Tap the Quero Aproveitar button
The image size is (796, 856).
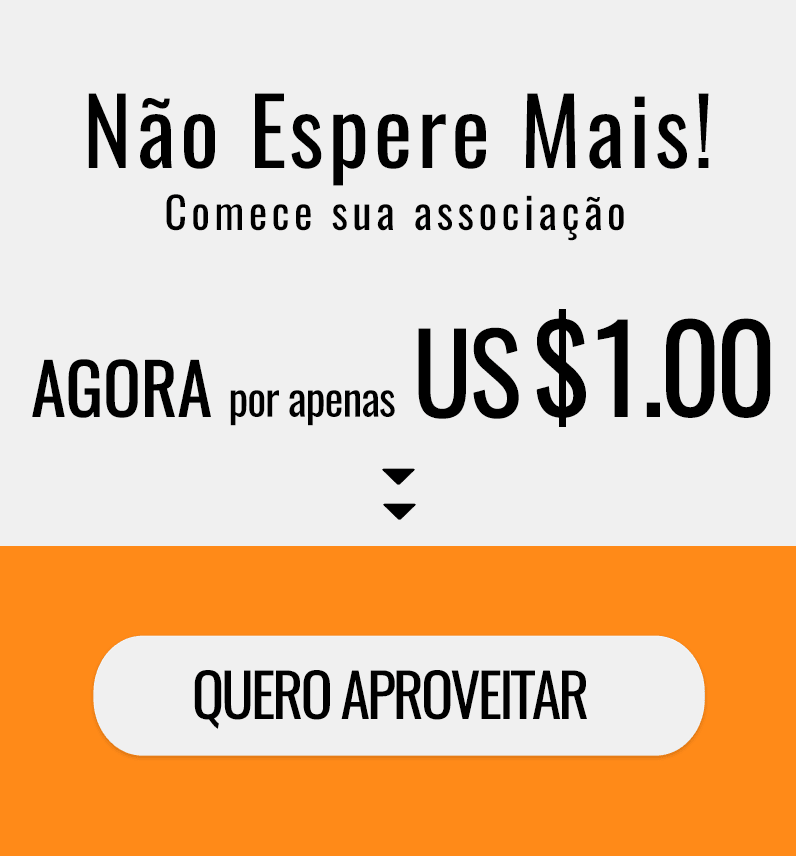[398, 695]
